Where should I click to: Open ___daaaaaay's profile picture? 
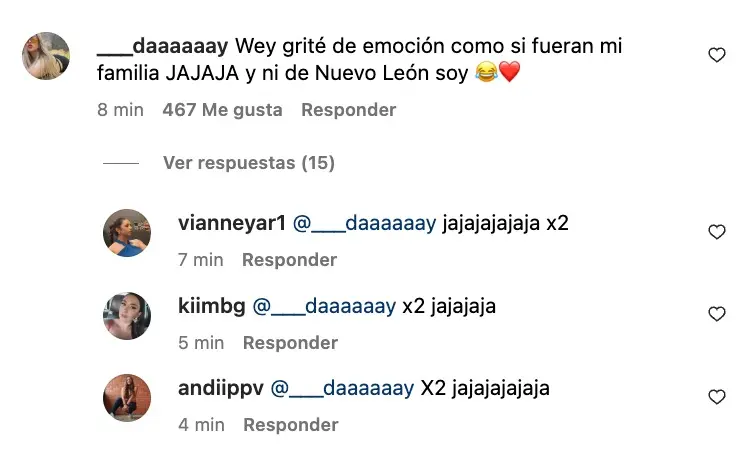click(x=46, y=56)
